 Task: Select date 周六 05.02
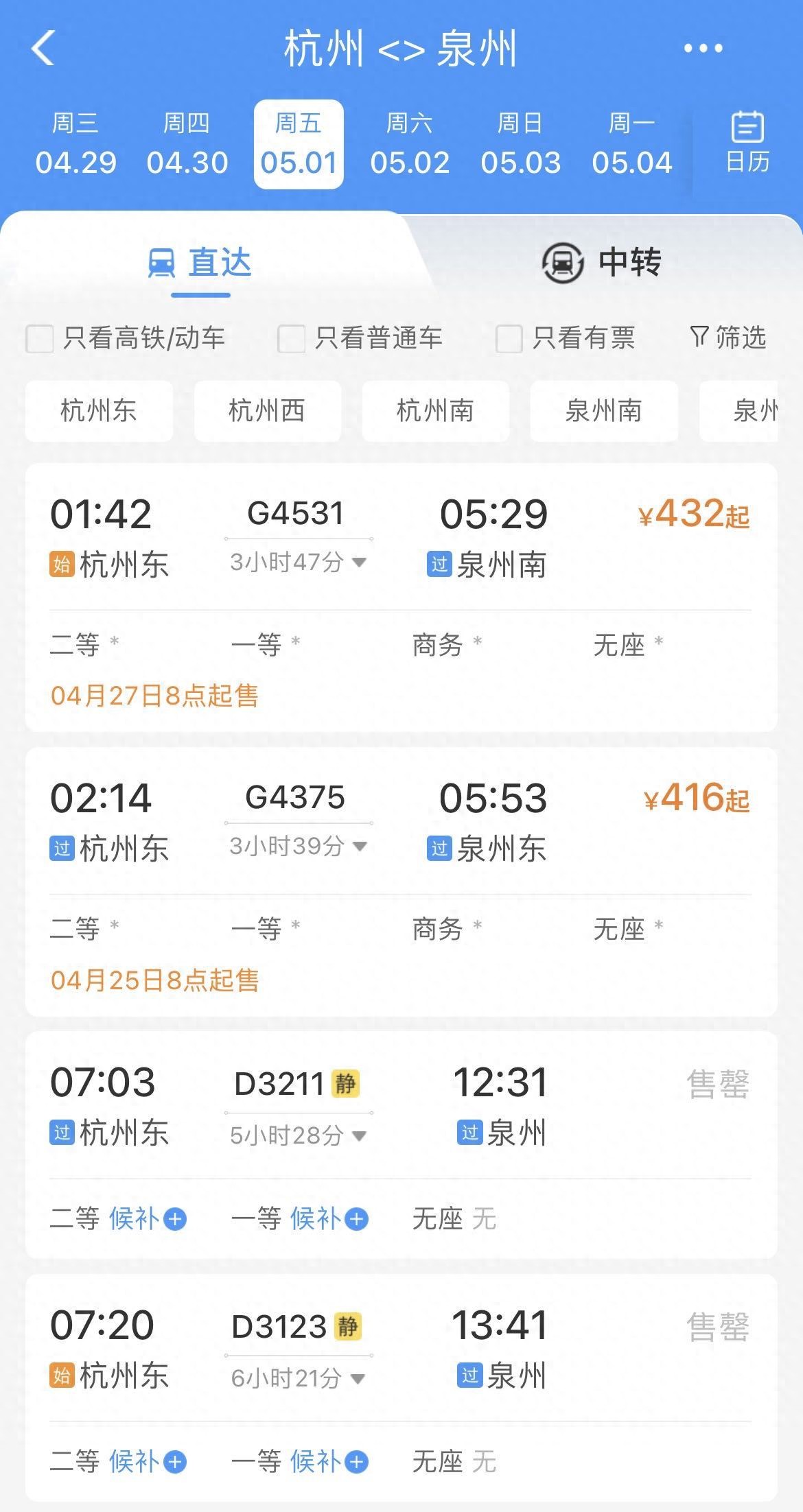(410, 144)
